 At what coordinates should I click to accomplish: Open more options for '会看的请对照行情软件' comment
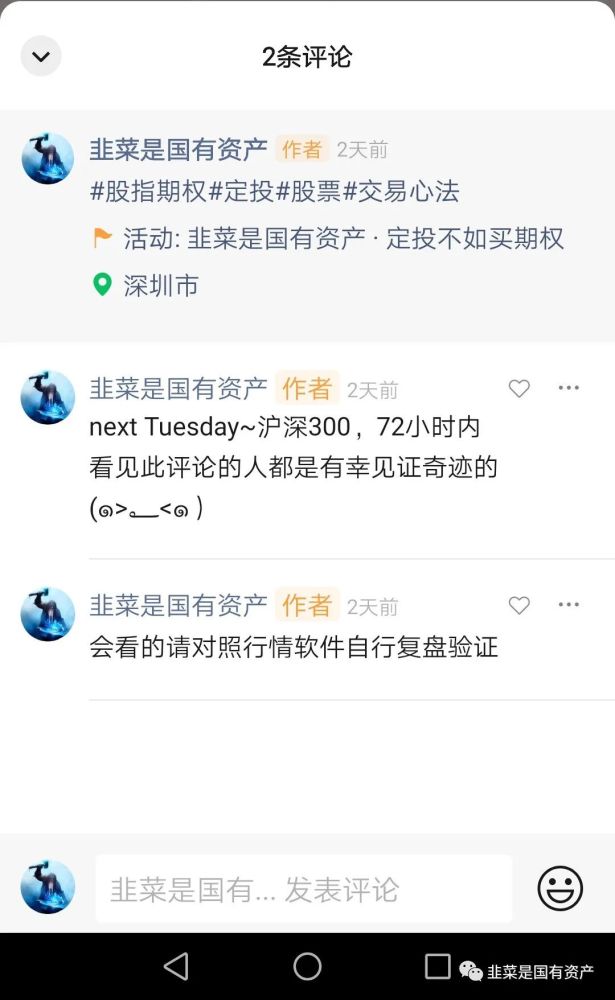(x=569, y=605)
